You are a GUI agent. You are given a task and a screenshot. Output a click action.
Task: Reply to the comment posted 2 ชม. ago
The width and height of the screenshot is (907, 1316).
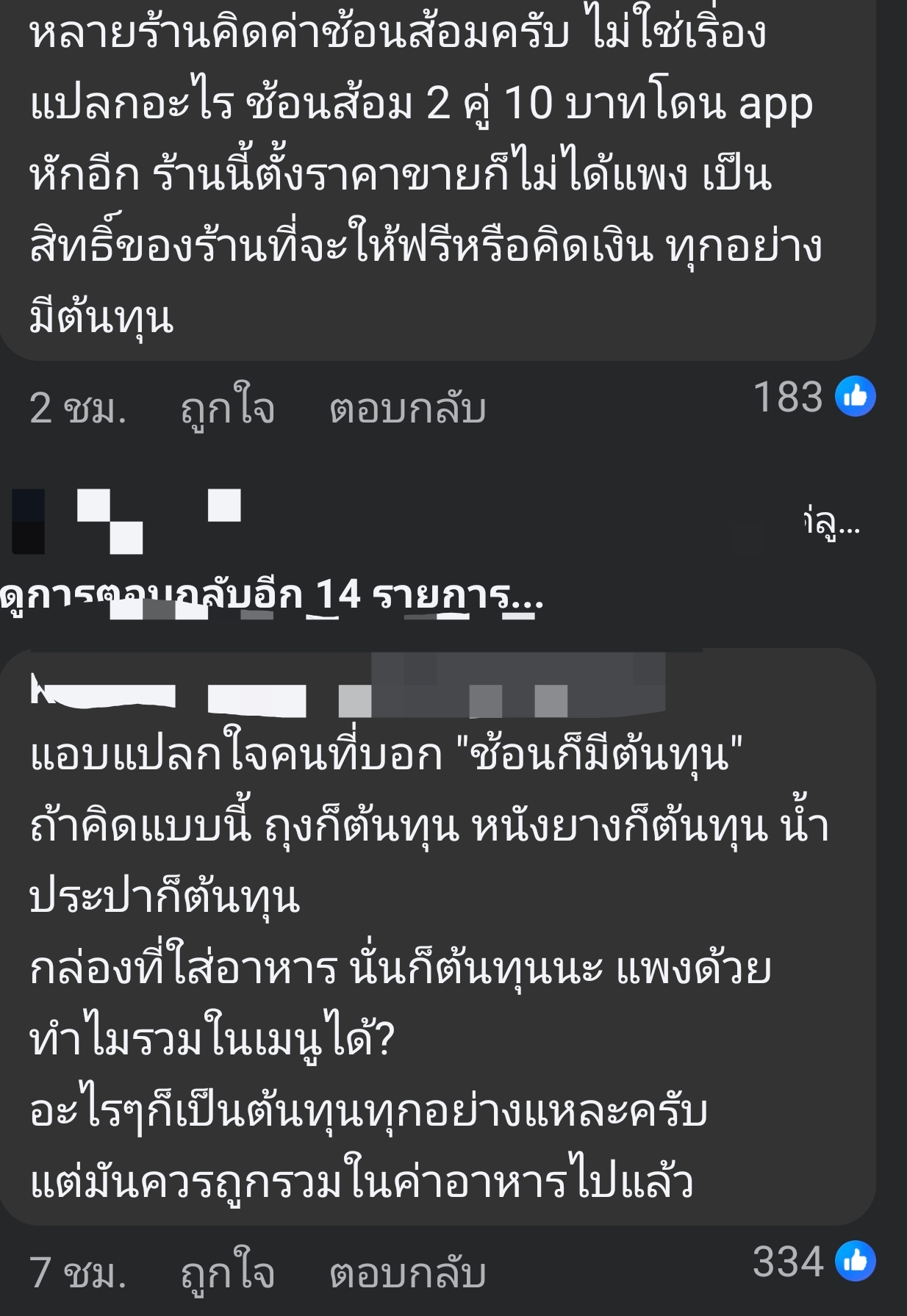click(x=407, y=409)
